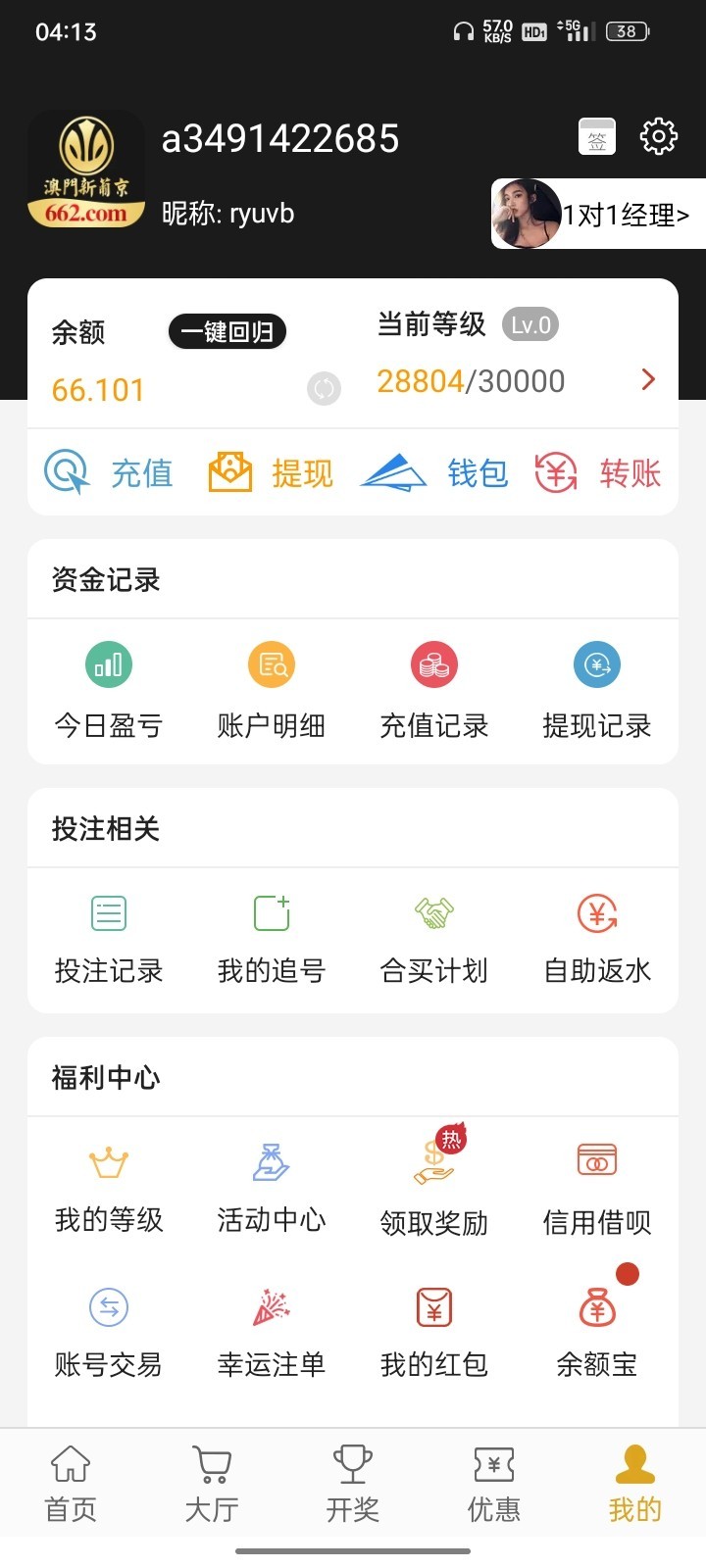This screenshot has height=1568, width=706.
Task: Open 提现 to withdraw funds
Action: [x=272, y=473]
